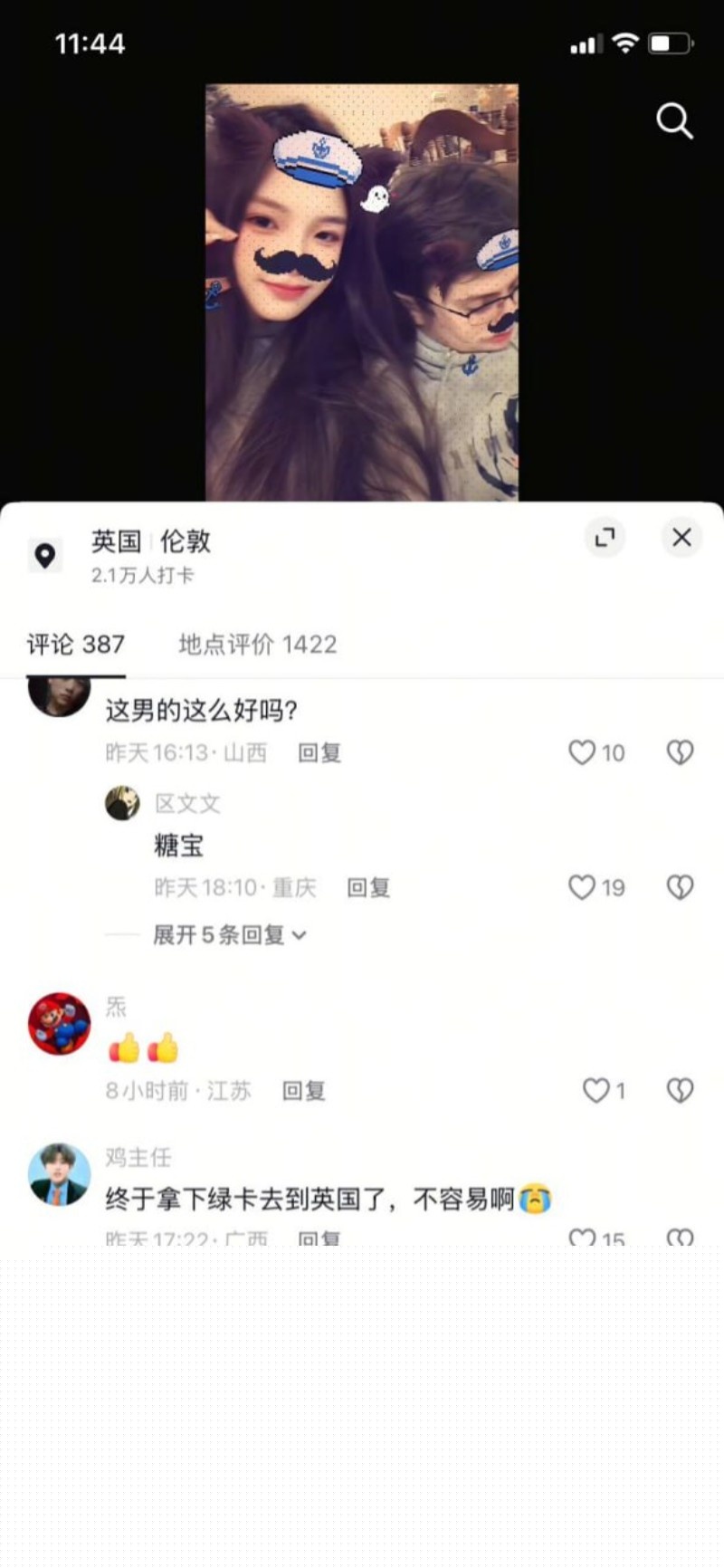
Task: Reply to 区文文's 糖宝 comment
Action: 368,888
